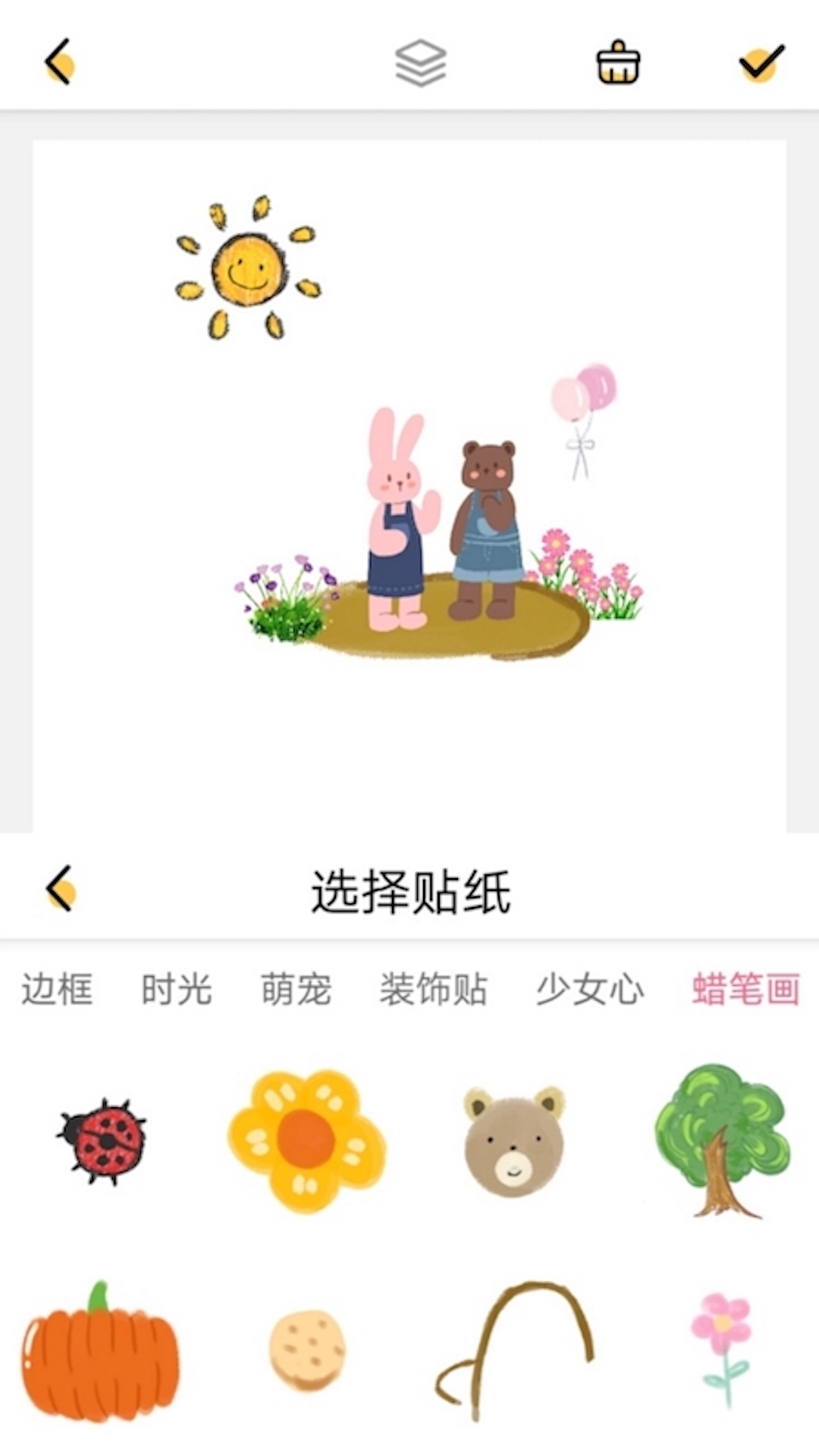Add the ladybug sticker
The image size is (819, 1456).
102,1141
